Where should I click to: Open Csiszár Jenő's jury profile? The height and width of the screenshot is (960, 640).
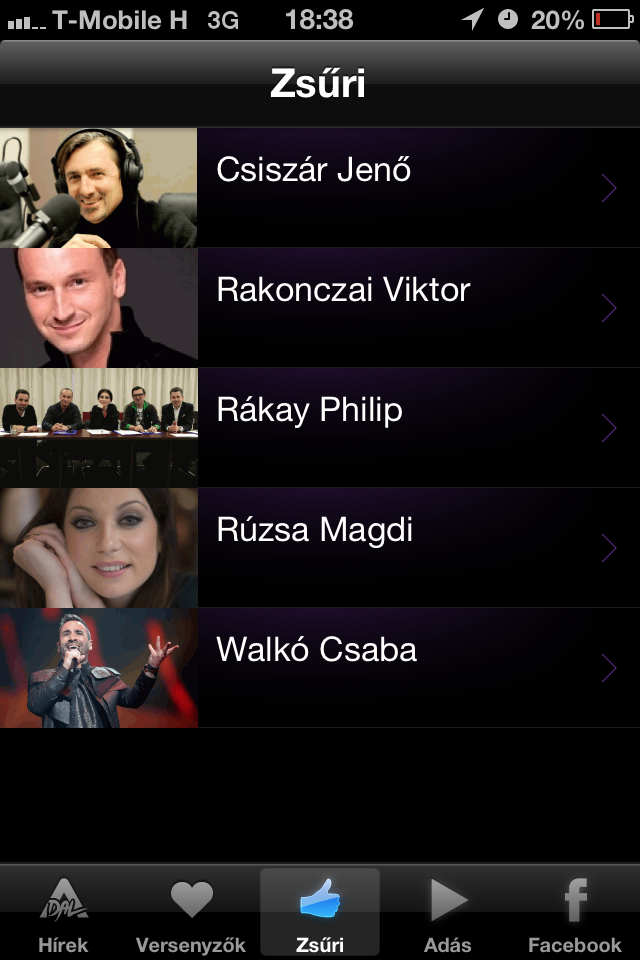click(x=320, y=187)
